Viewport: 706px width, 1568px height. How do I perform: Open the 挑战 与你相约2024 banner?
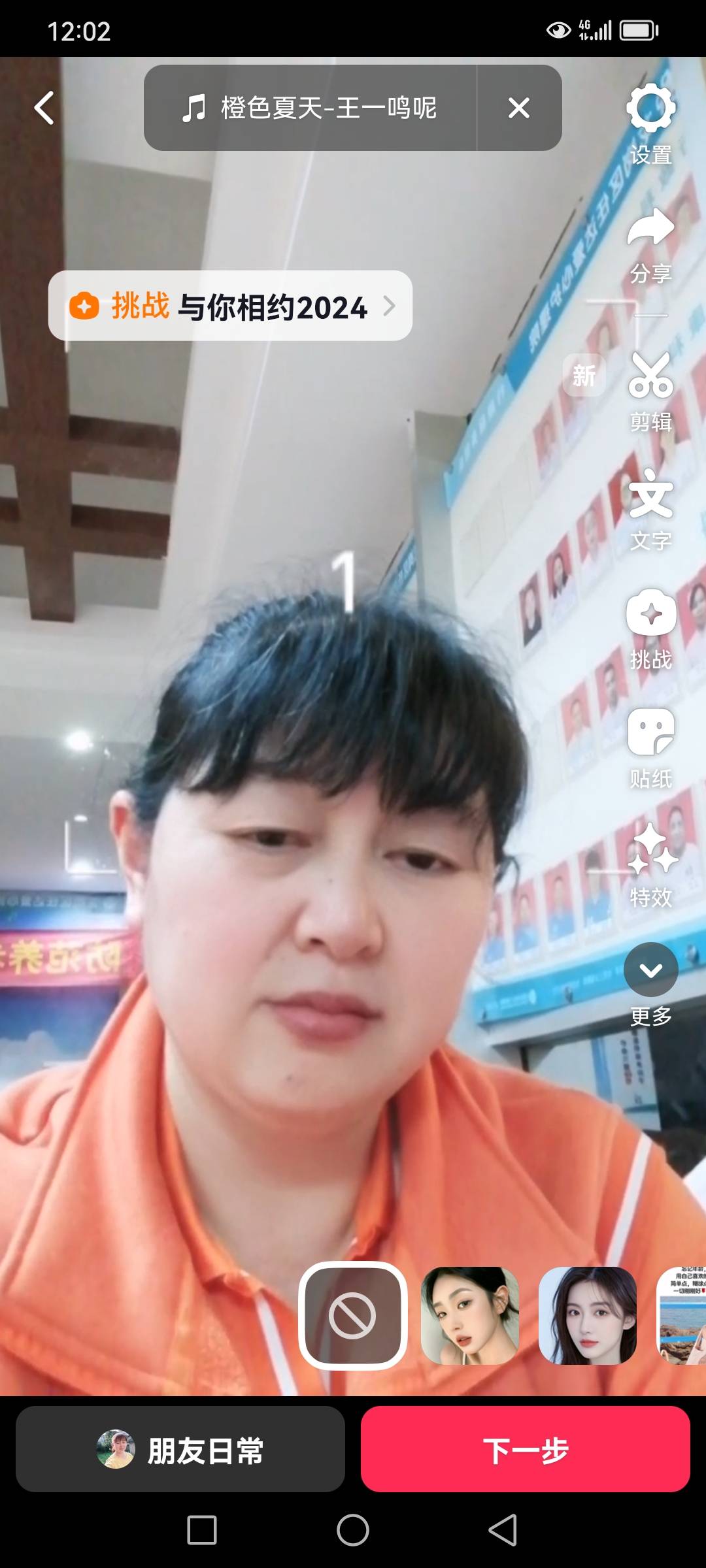pos(230,306)
